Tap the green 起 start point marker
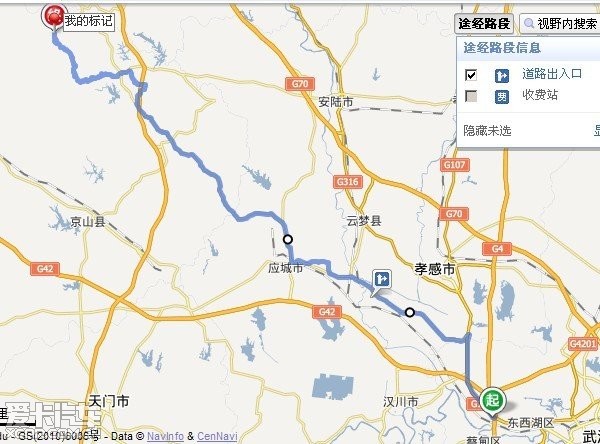Viewport: 600px width, 444px height. point(491,399)
